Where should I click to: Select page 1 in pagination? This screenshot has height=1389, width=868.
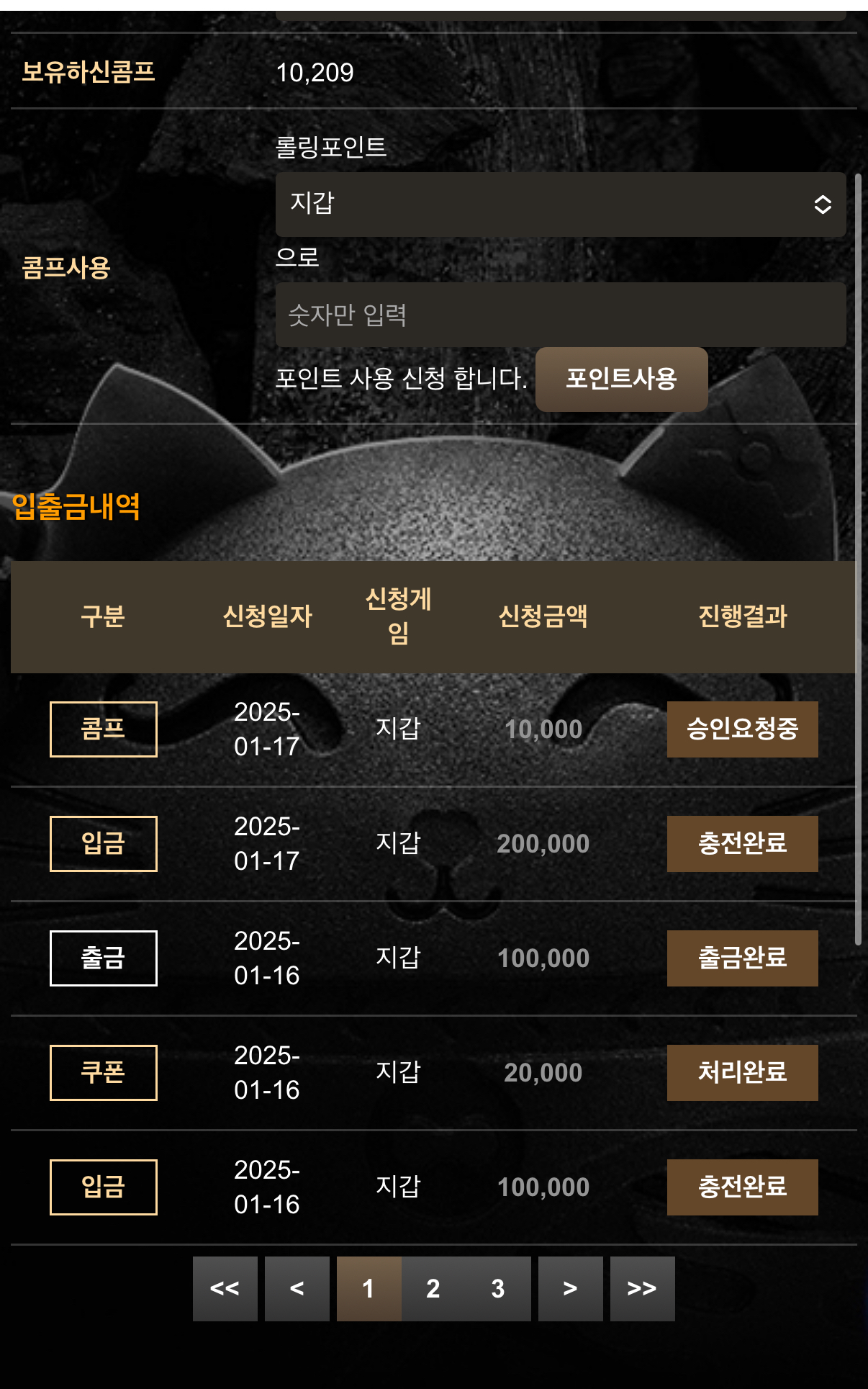(x=369, y=1289)
